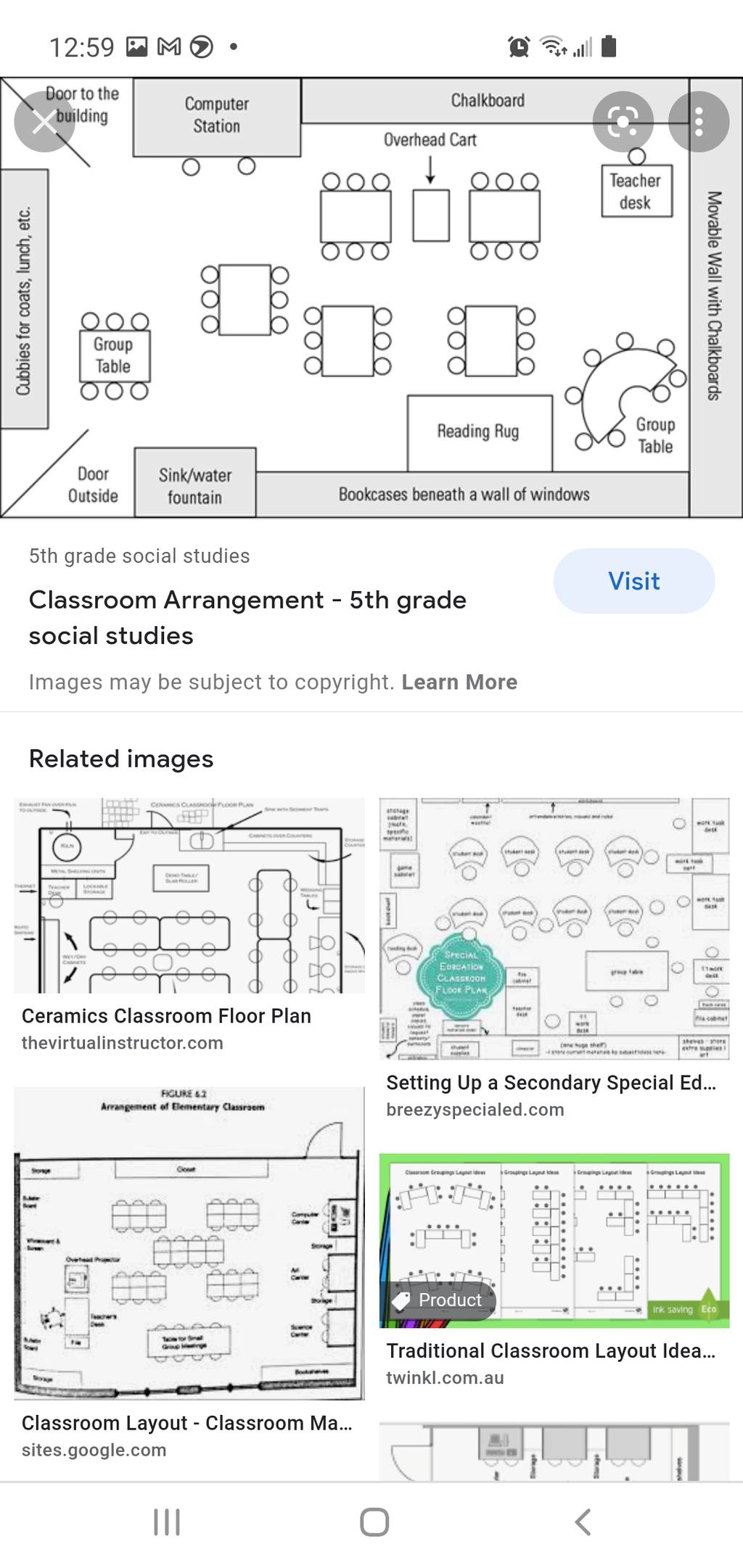743x1568 pixels.
Task: Go to the home screen
Action: click(374, 1522)
